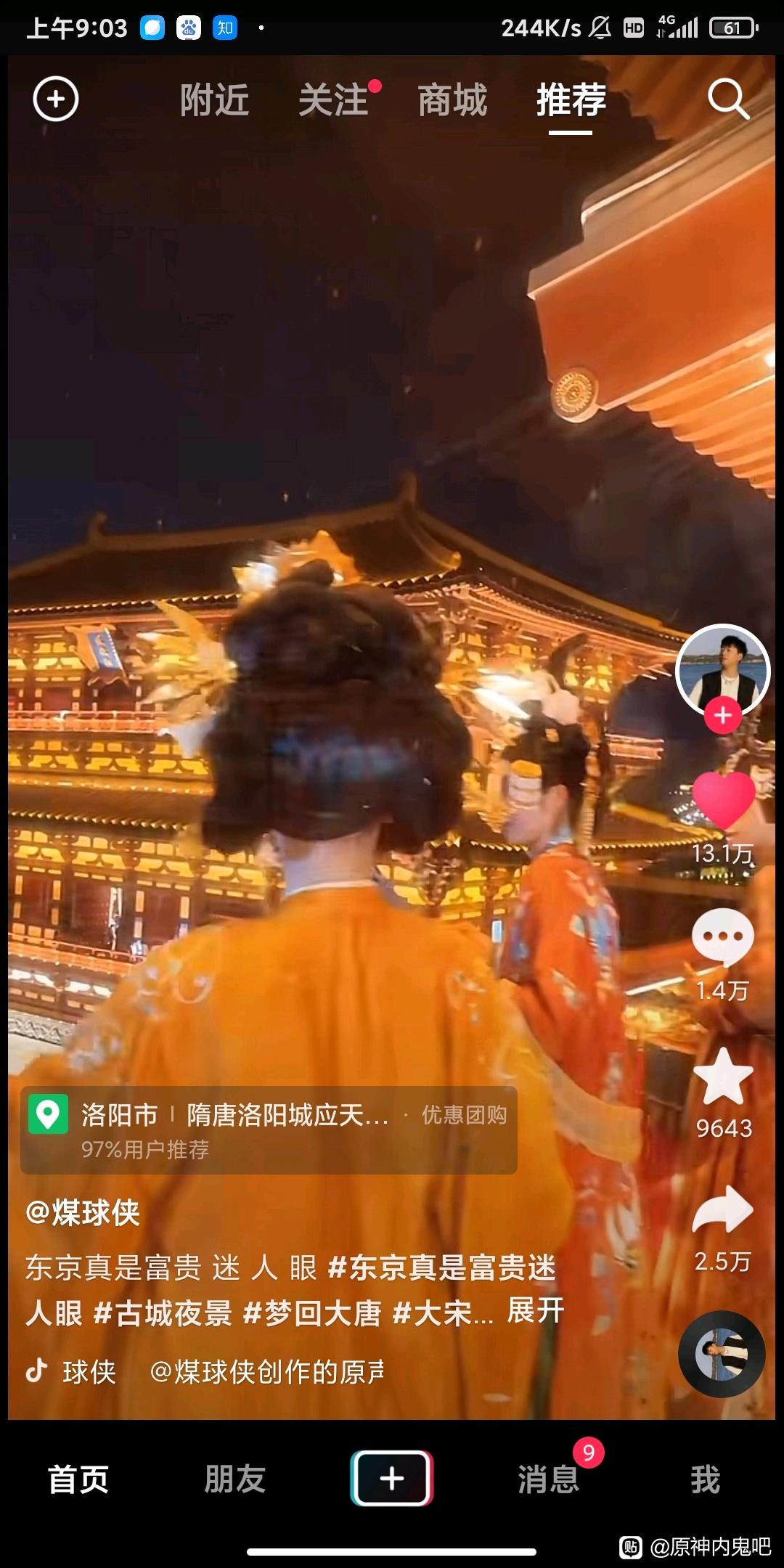Switch to the 附近 tab
Image resolution: width=784 pixels, height=1568 pixels.
coord(214,100)
